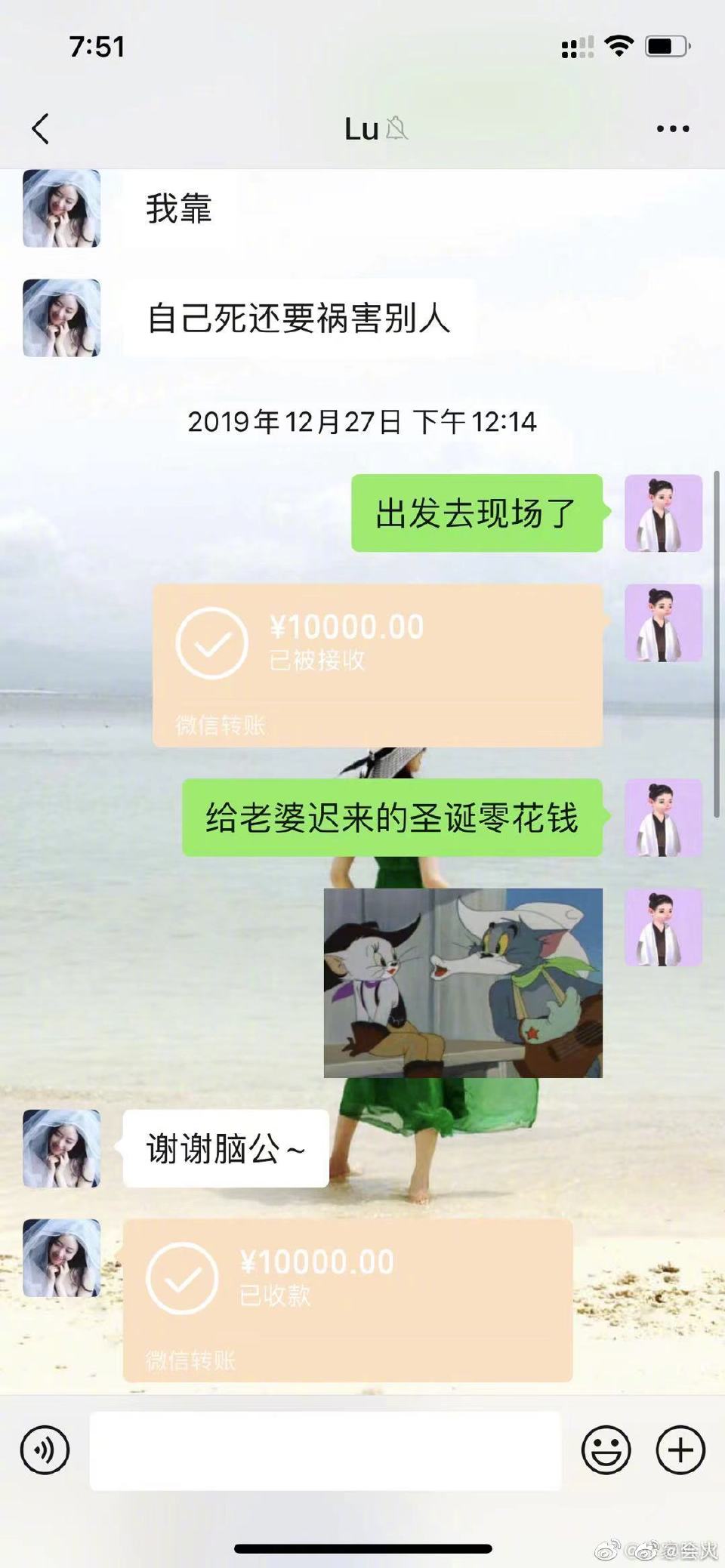Tap the bell icon next to Lu
Image resolution: width=725 pixels, height=1568 pixels.
[x=396, y=130]
